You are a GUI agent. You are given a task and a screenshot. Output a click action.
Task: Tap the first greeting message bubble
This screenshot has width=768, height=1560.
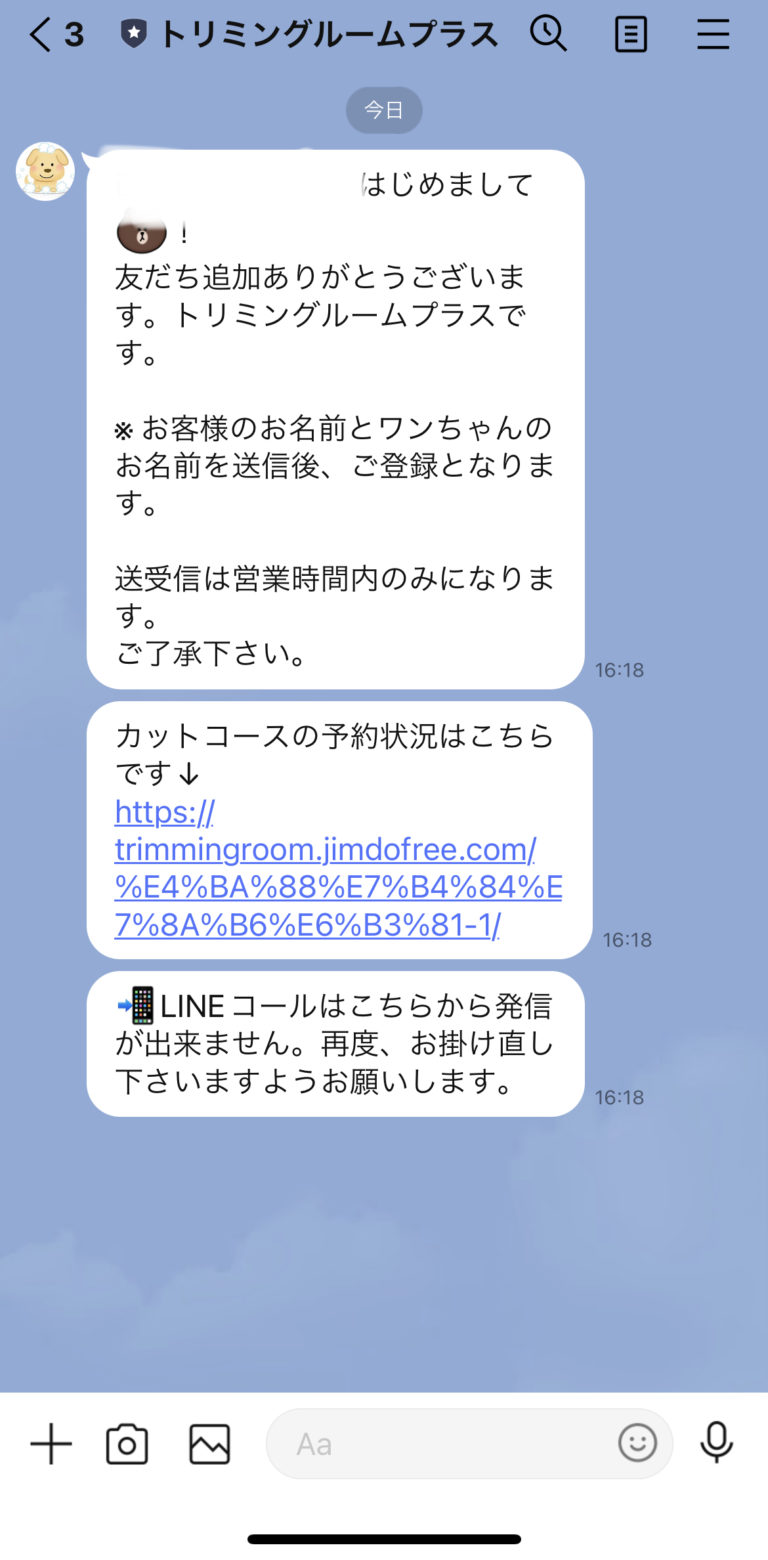coord(335,420)
